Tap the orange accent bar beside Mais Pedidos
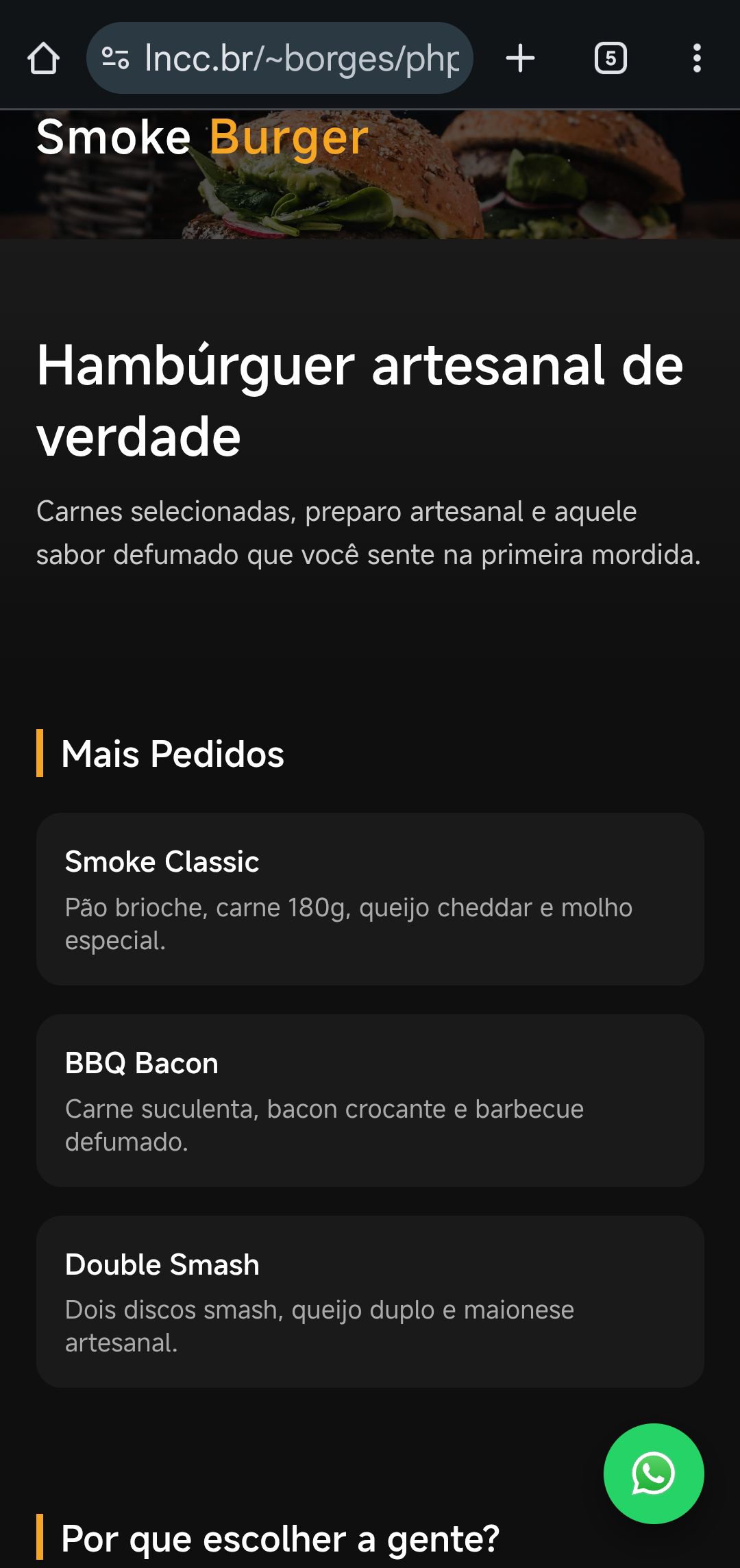 [40, 754]
